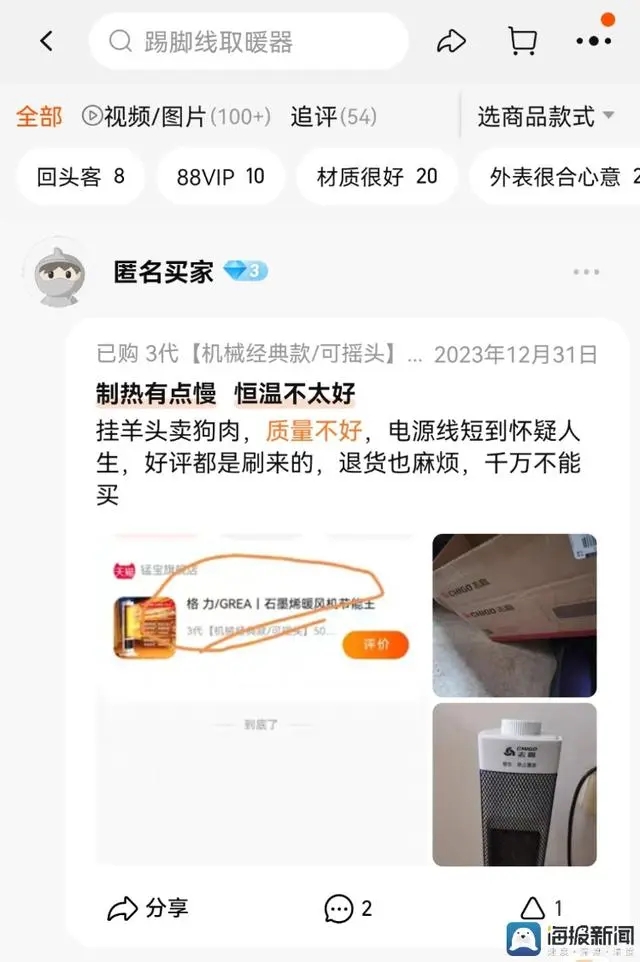
Task: Go back using the top-left arrow
Action: tap(46, 41)
